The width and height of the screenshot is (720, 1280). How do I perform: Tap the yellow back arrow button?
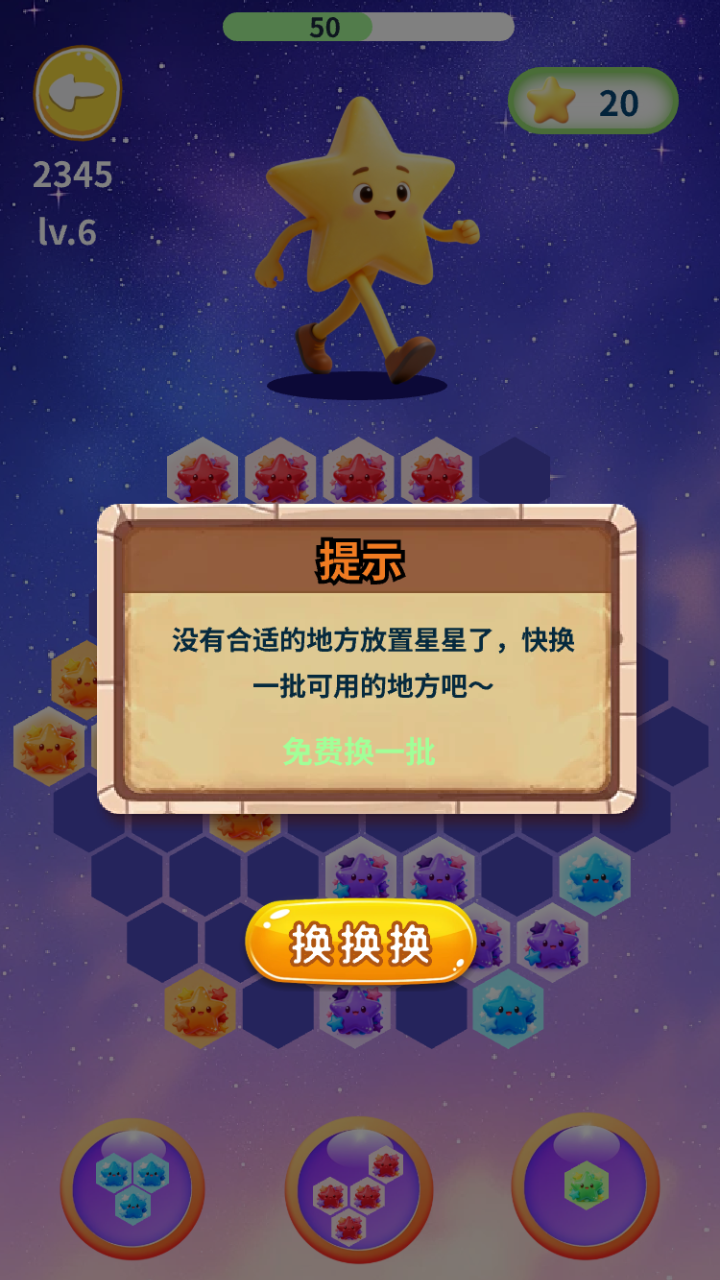click(x=77, y=92)
